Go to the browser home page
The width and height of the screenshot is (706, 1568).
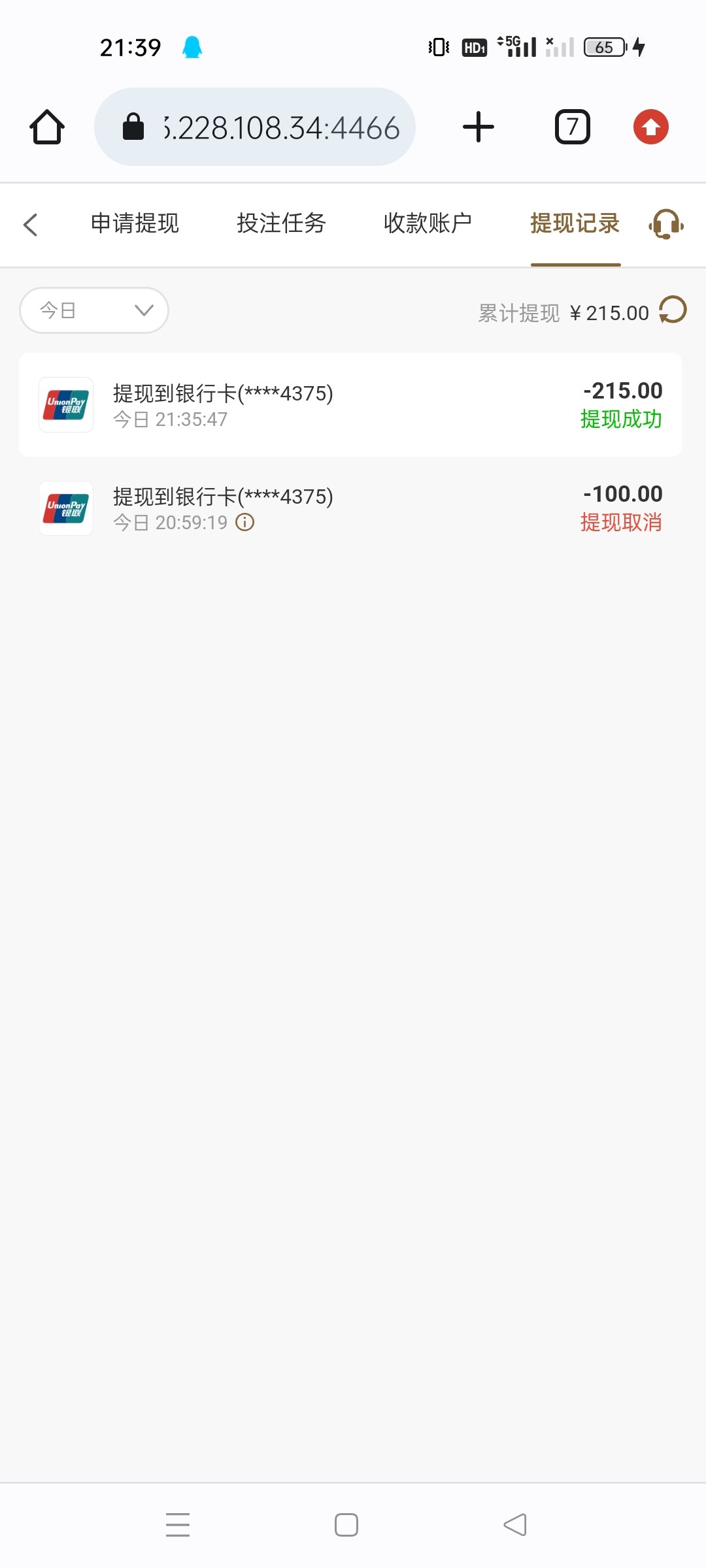tap(47, 127)
